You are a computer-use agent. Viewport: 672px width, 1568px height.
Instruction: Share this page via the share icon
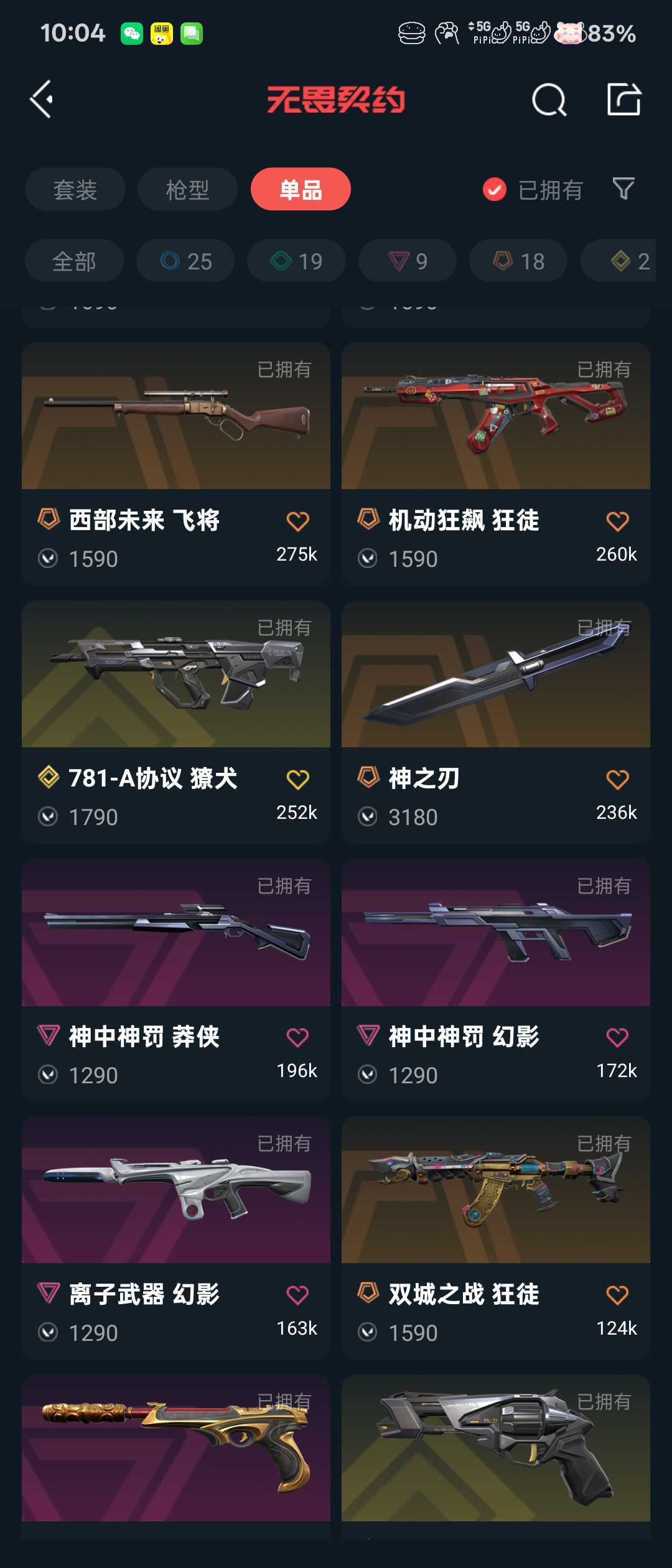tap(623, 100)
